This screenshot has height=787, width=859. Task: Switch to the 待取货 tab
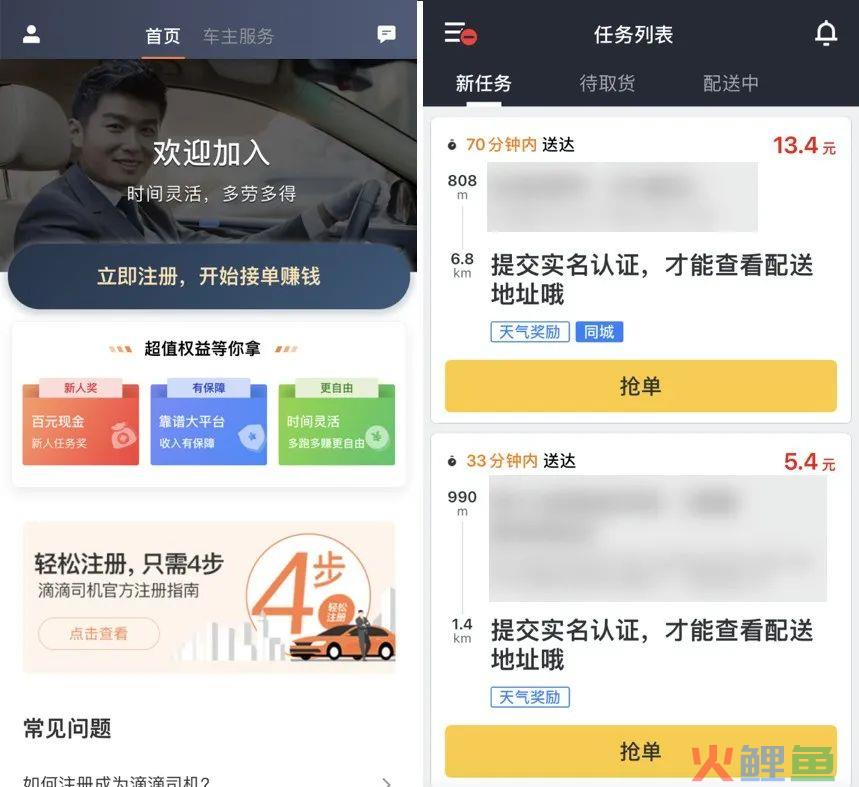pyautogui.click(x=607, y=84)
